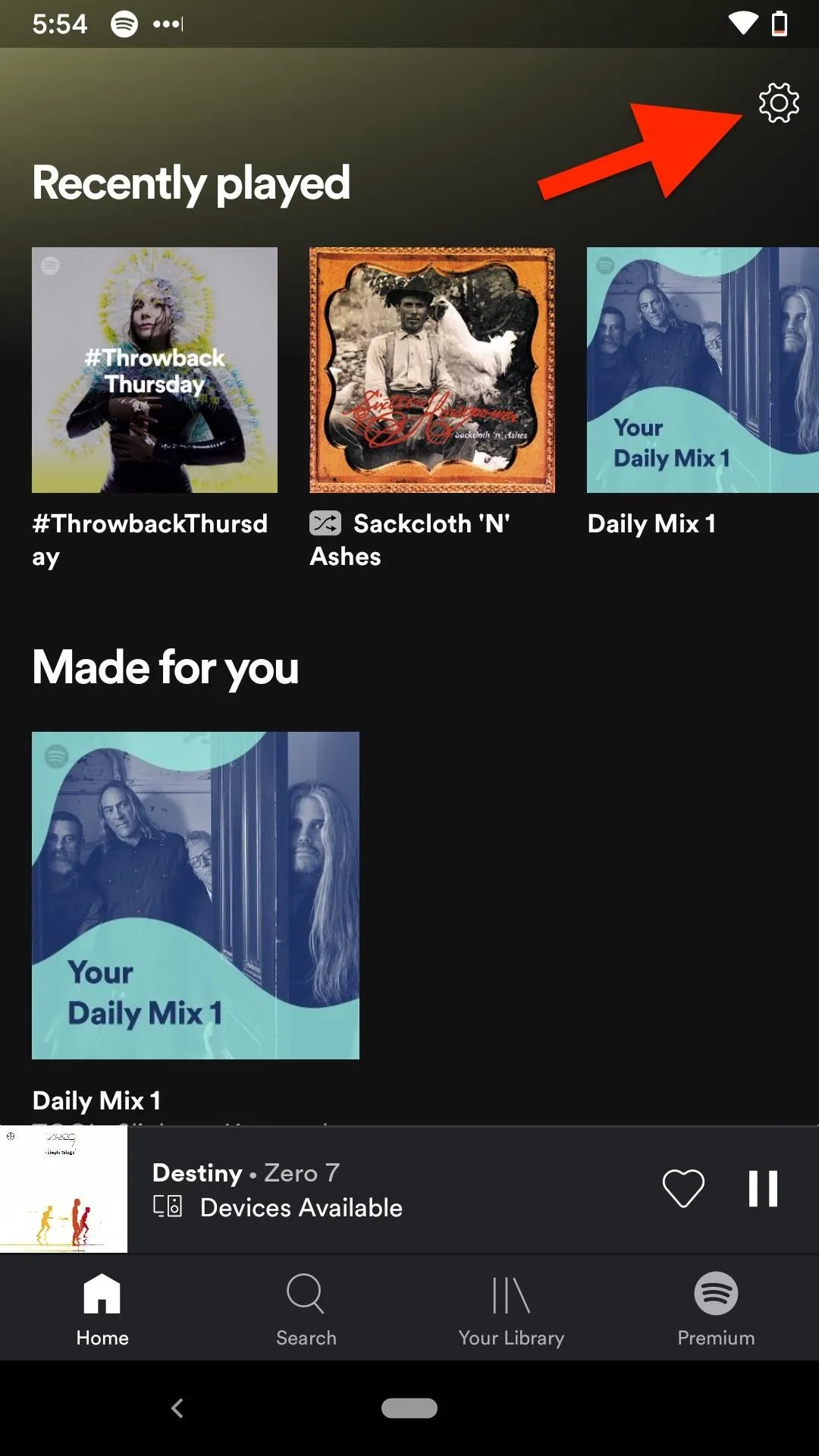Viewport: 819px width, 1456px height.
Task: Tap the system back arrow
Action: click(177, 1408)
